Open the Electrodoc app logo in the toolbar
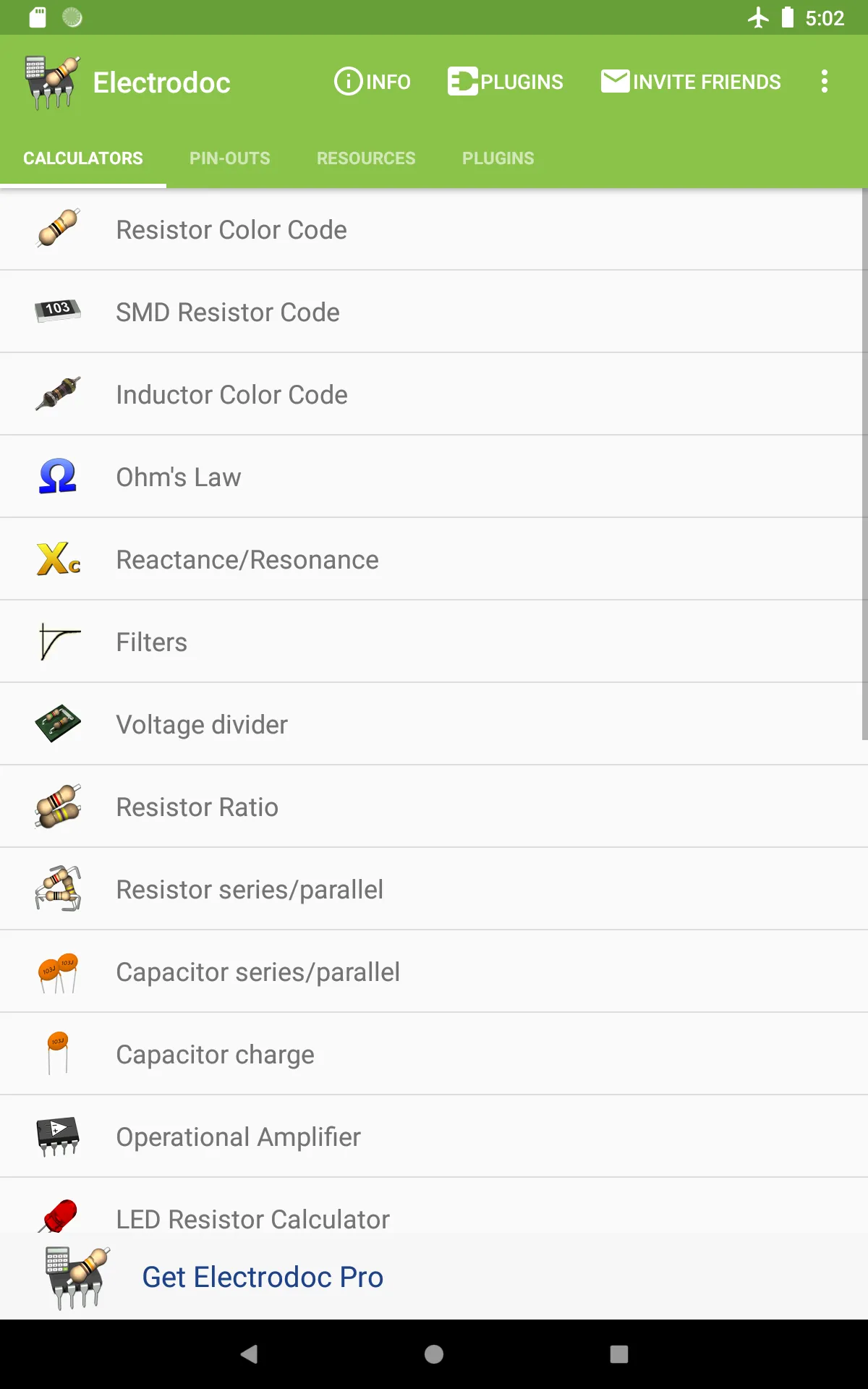 pyautogui.click(x=49, y=82)
